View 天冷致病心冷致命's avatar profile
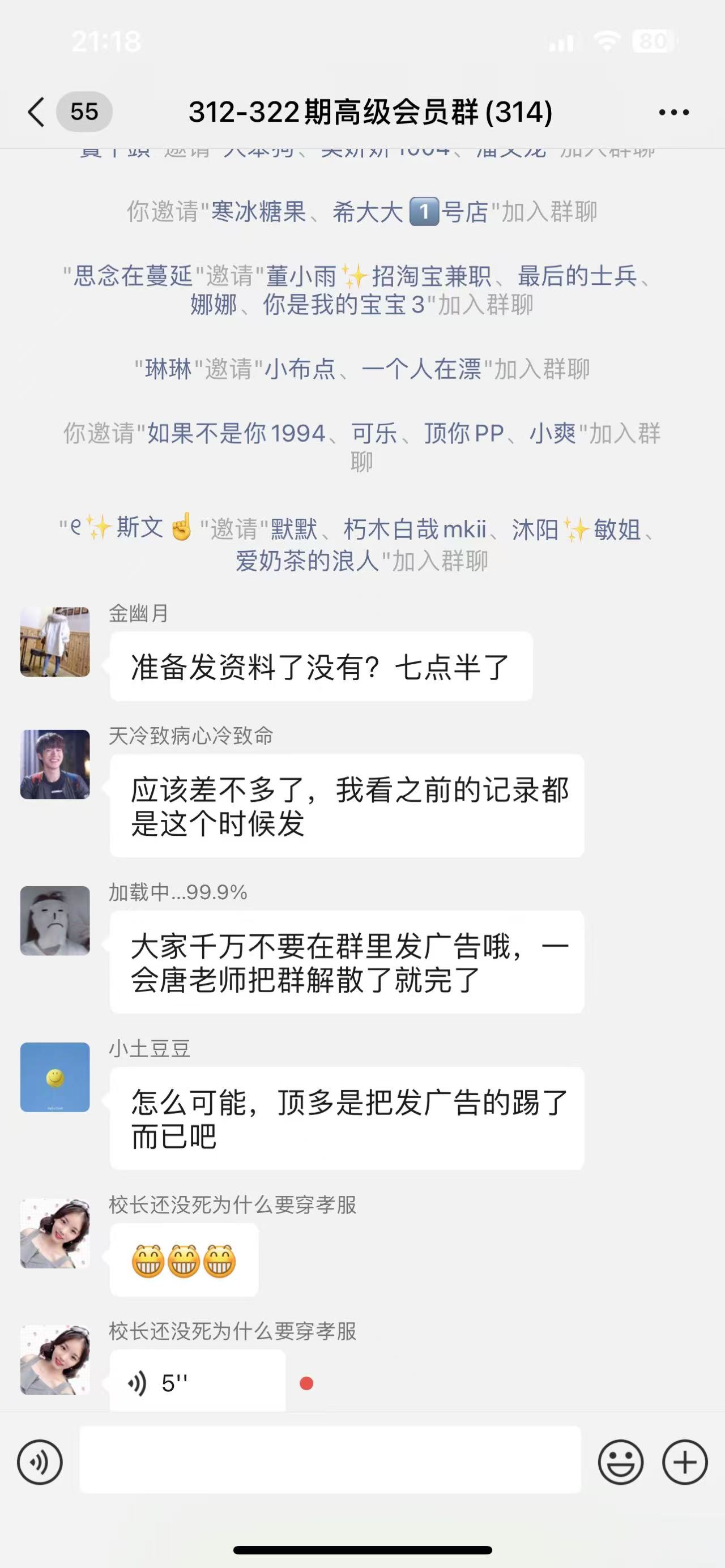Screen dimensions: 725x1568 [55, 764]
